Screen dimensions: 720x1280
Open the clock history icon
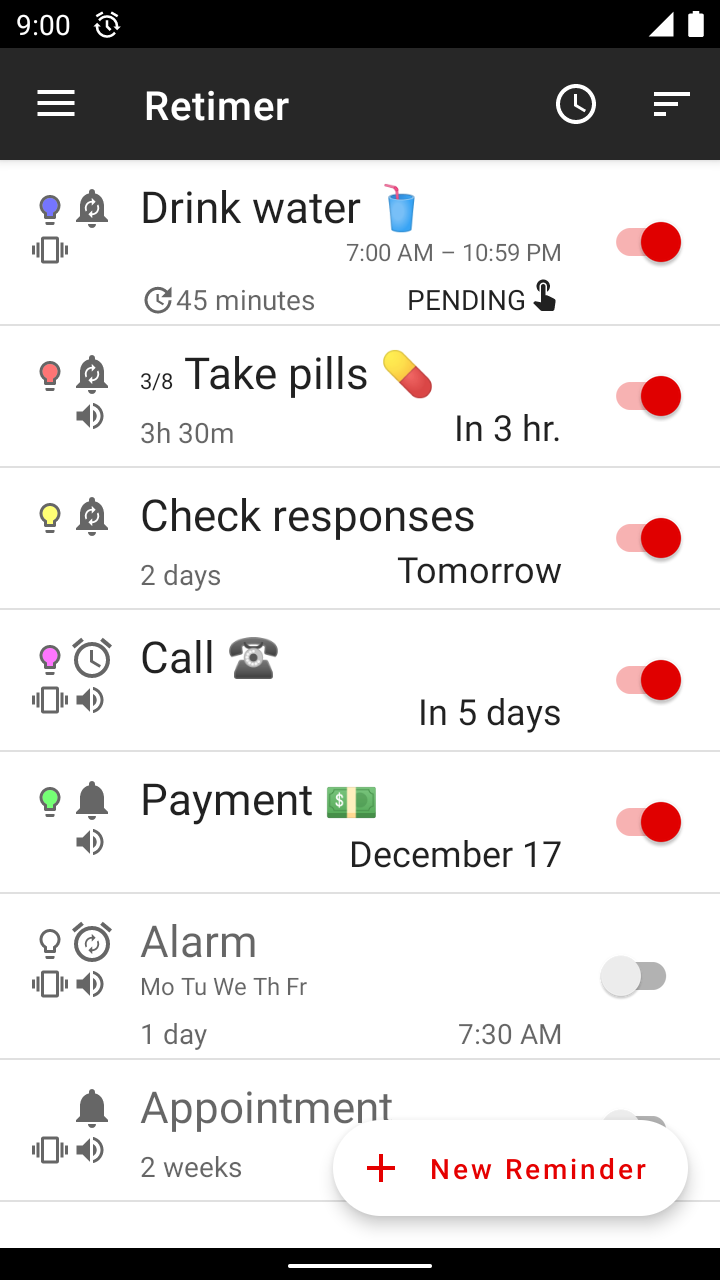pyautogui.click(x=576, y=104)
